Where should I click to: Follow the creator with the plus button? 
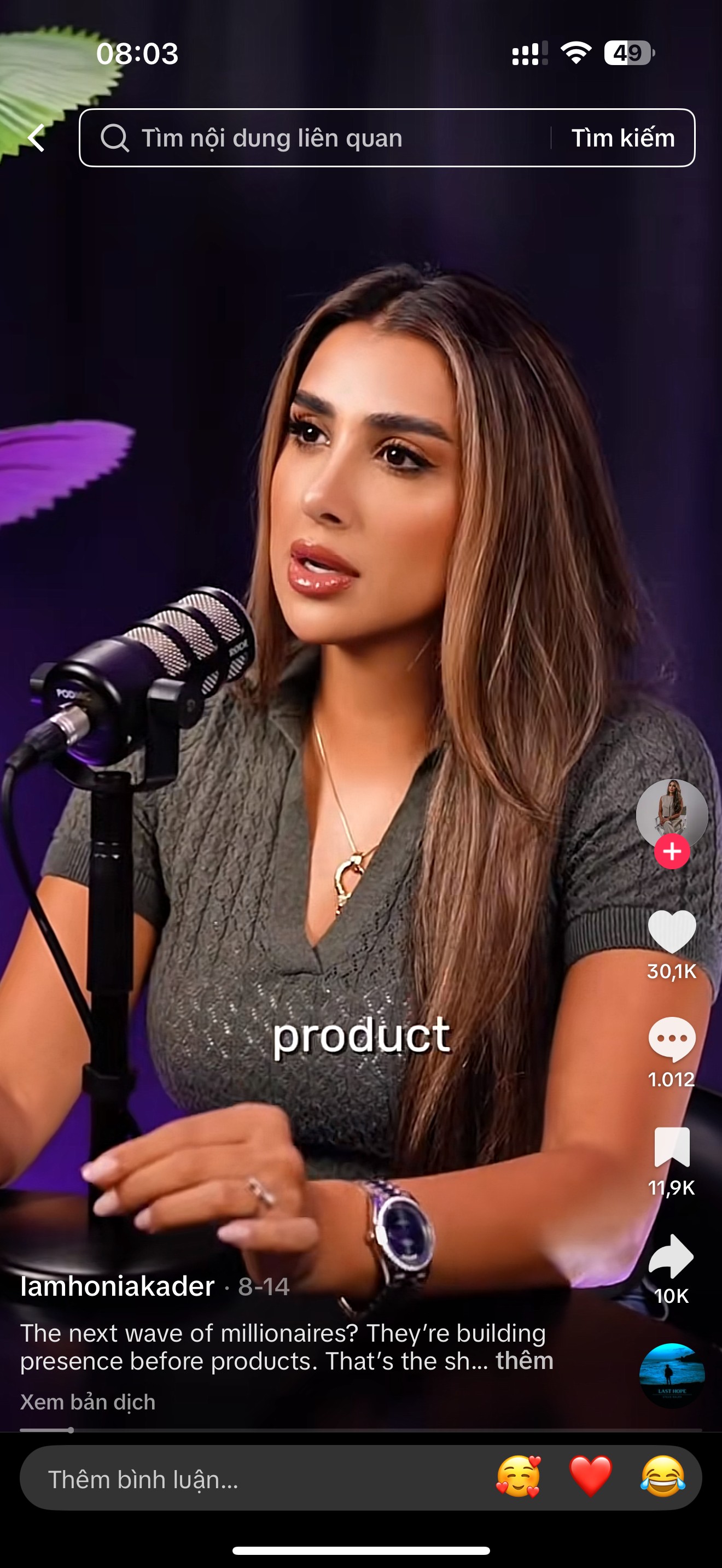(672, 852)
